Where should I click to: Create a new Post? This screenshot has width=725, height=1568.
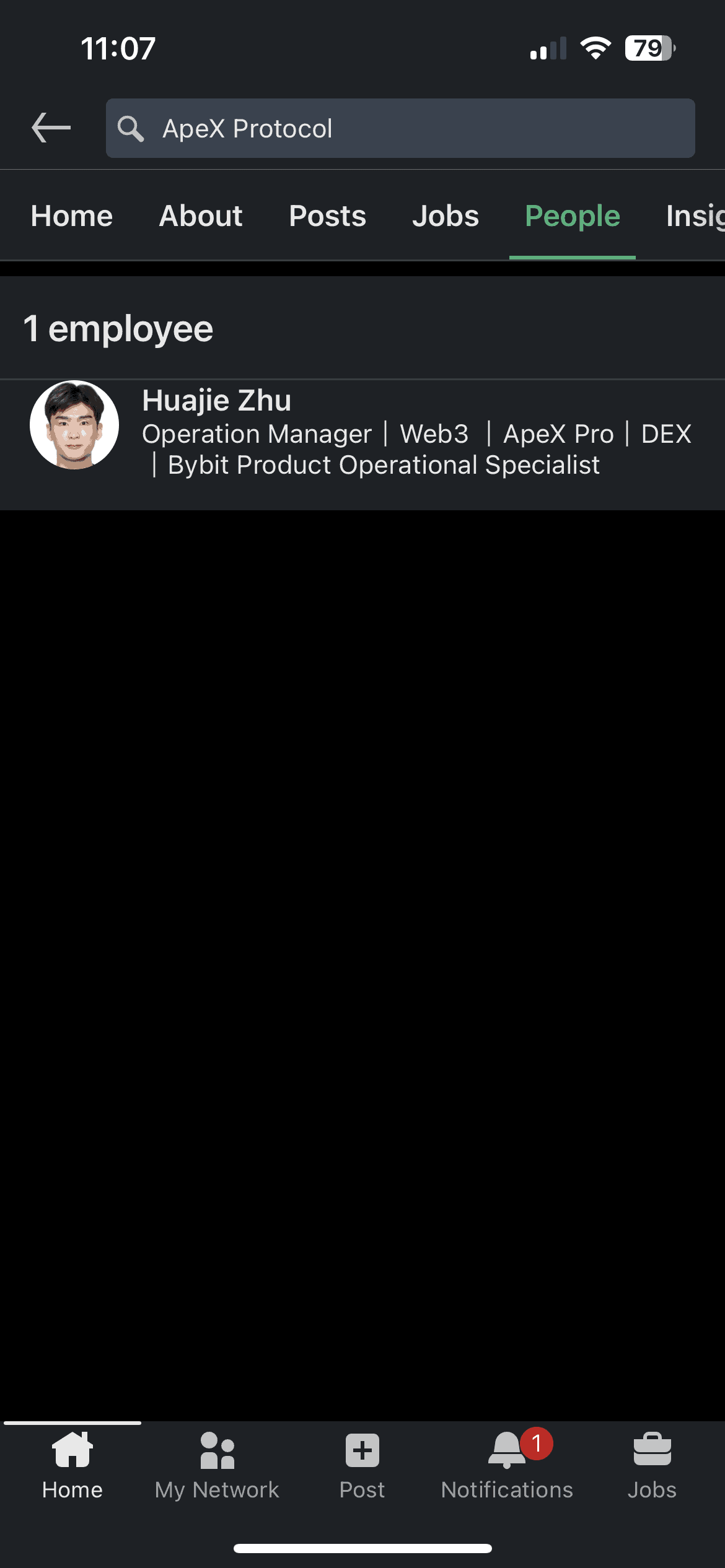coord(362,1465)
